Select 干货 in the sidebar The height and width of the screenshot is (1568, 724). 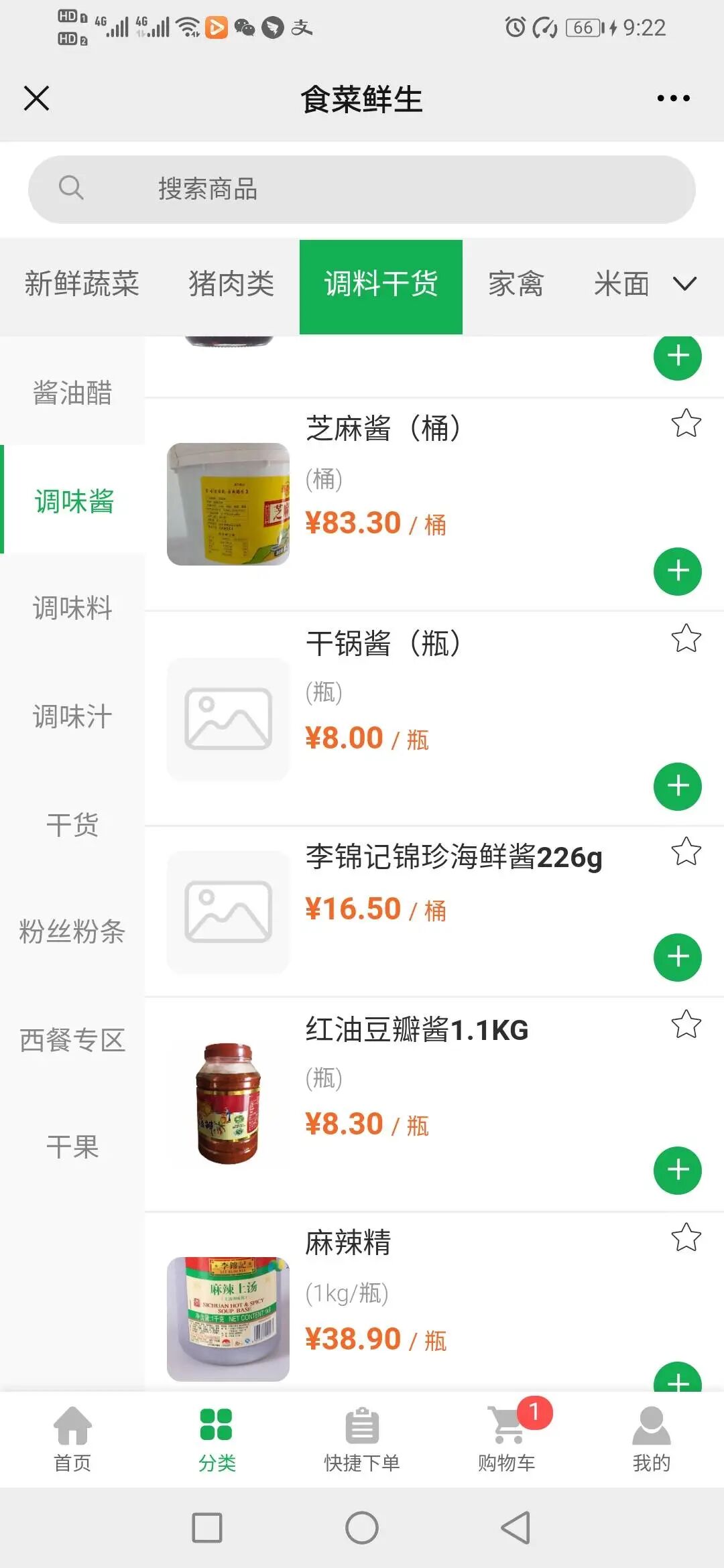tap(72, 824)
